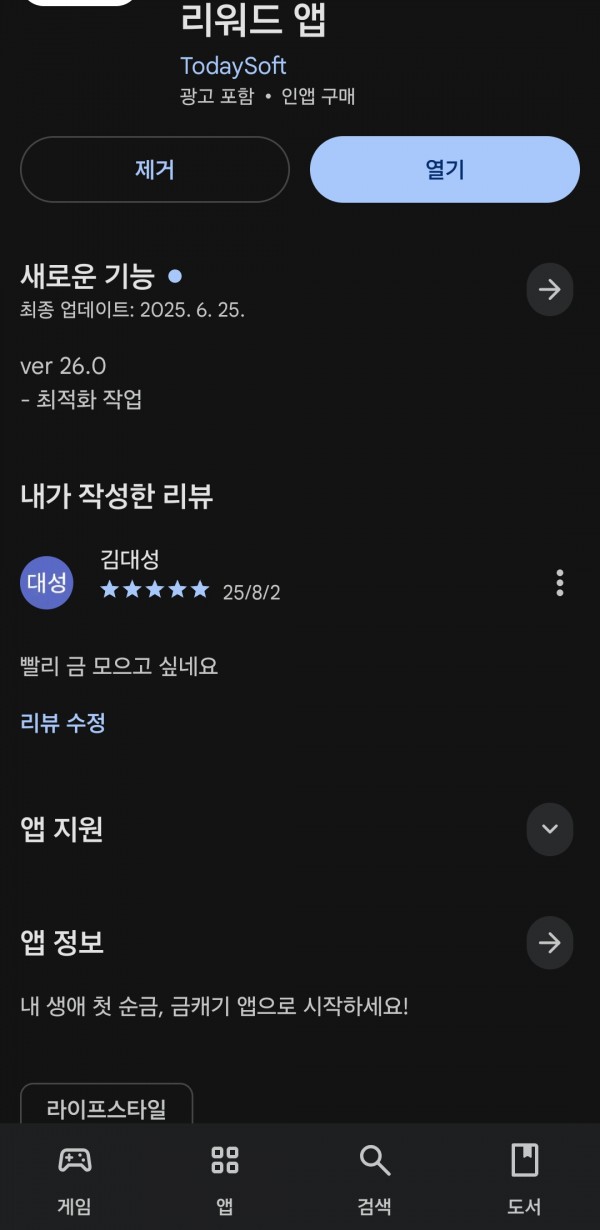Tap the 제거 uninstall button

point(155,170)
